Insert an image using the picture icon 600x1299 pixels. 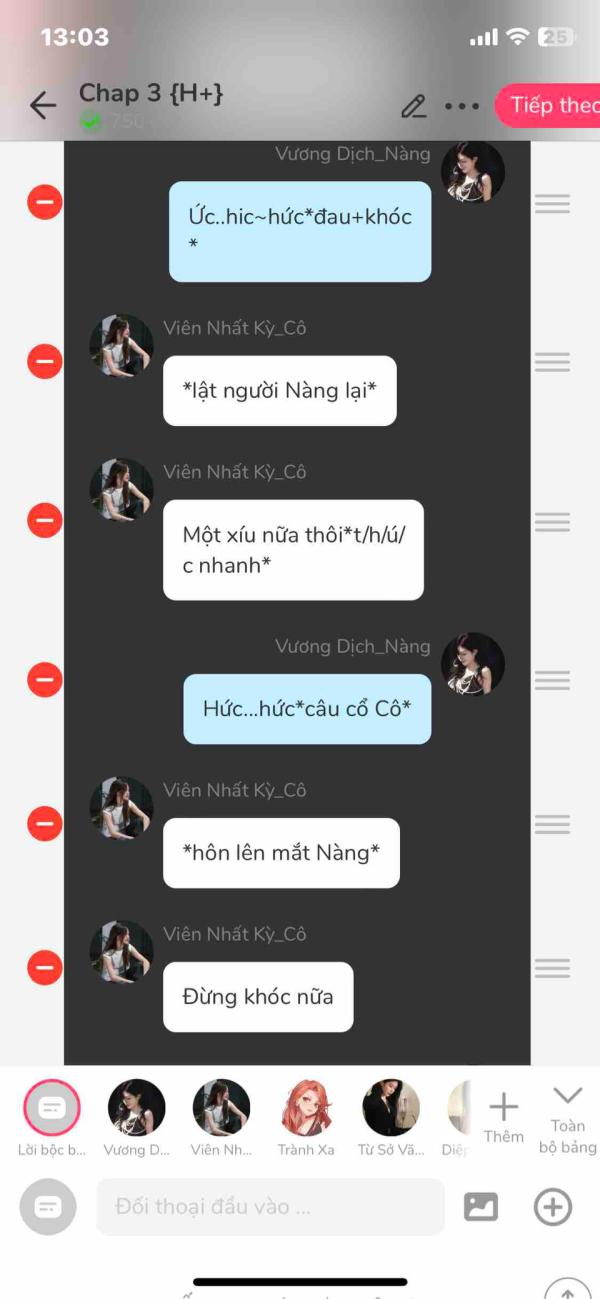[481, 1207]
